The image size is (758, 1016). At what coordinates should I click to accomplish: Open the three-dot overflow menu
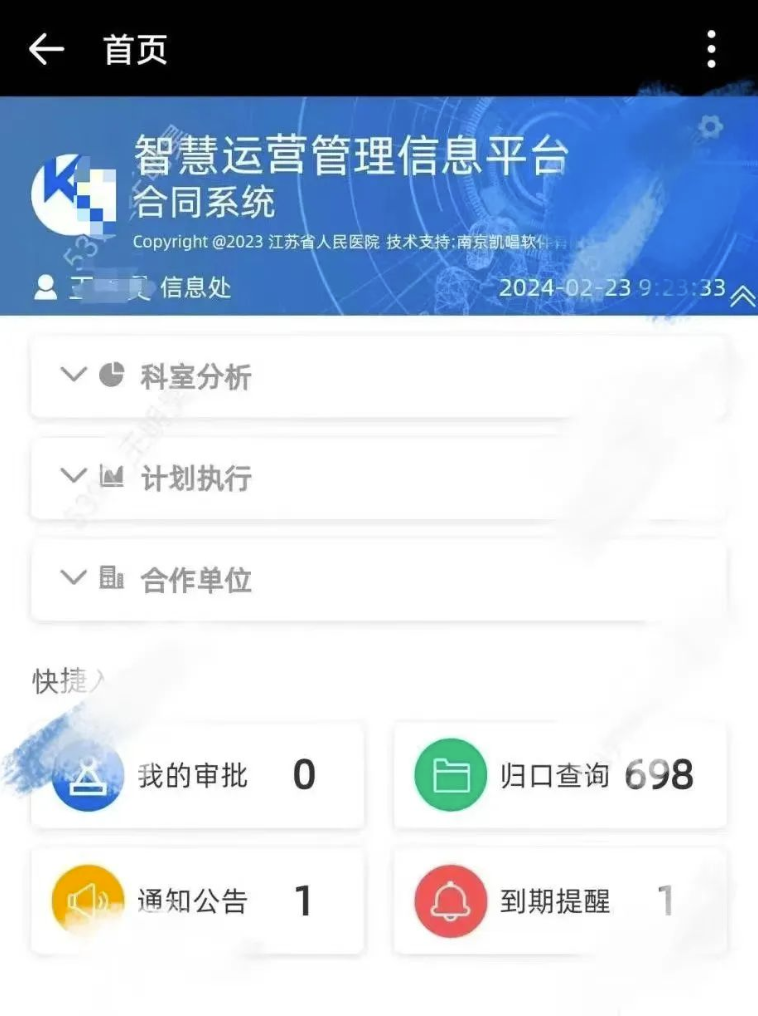711,49
